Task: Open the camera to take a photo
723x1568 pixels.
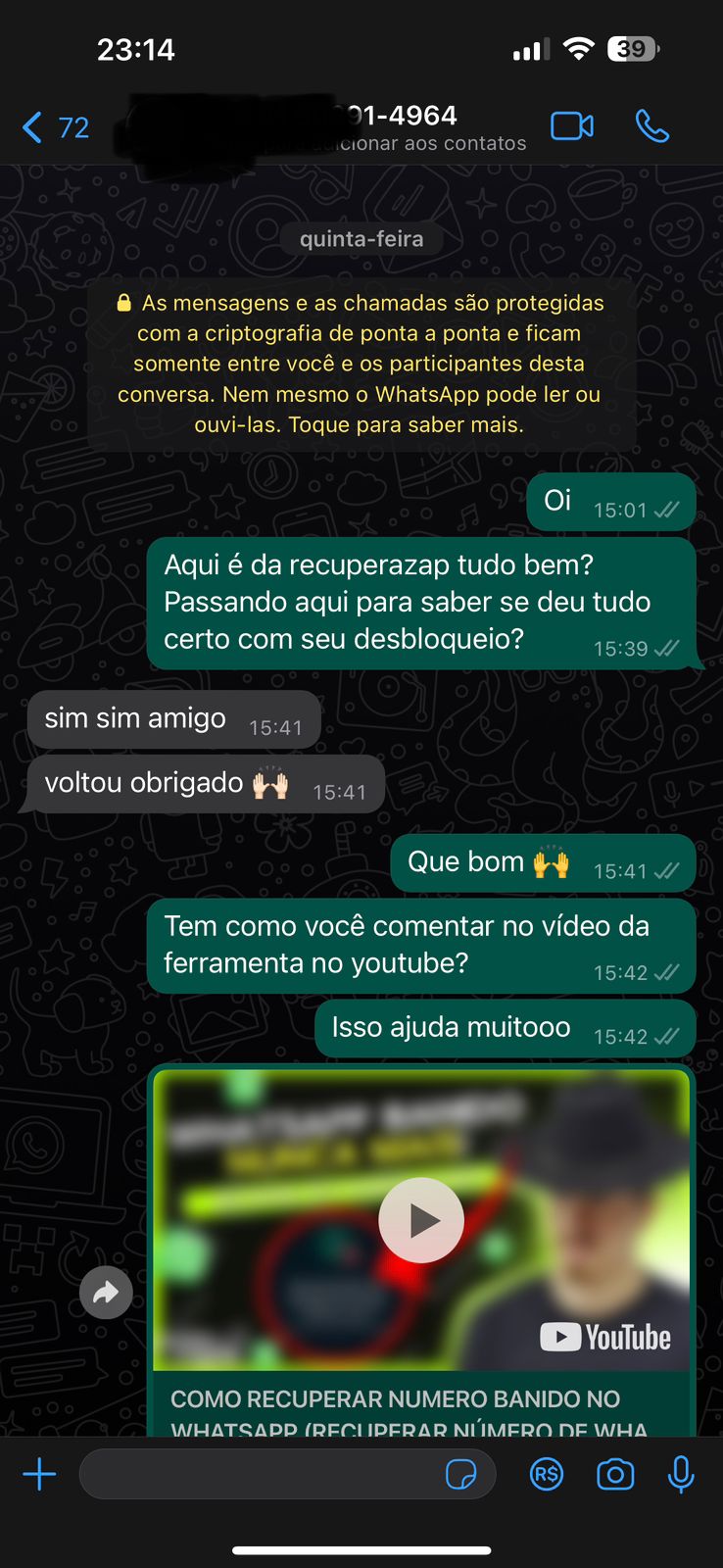Action: click(615, 1474)
